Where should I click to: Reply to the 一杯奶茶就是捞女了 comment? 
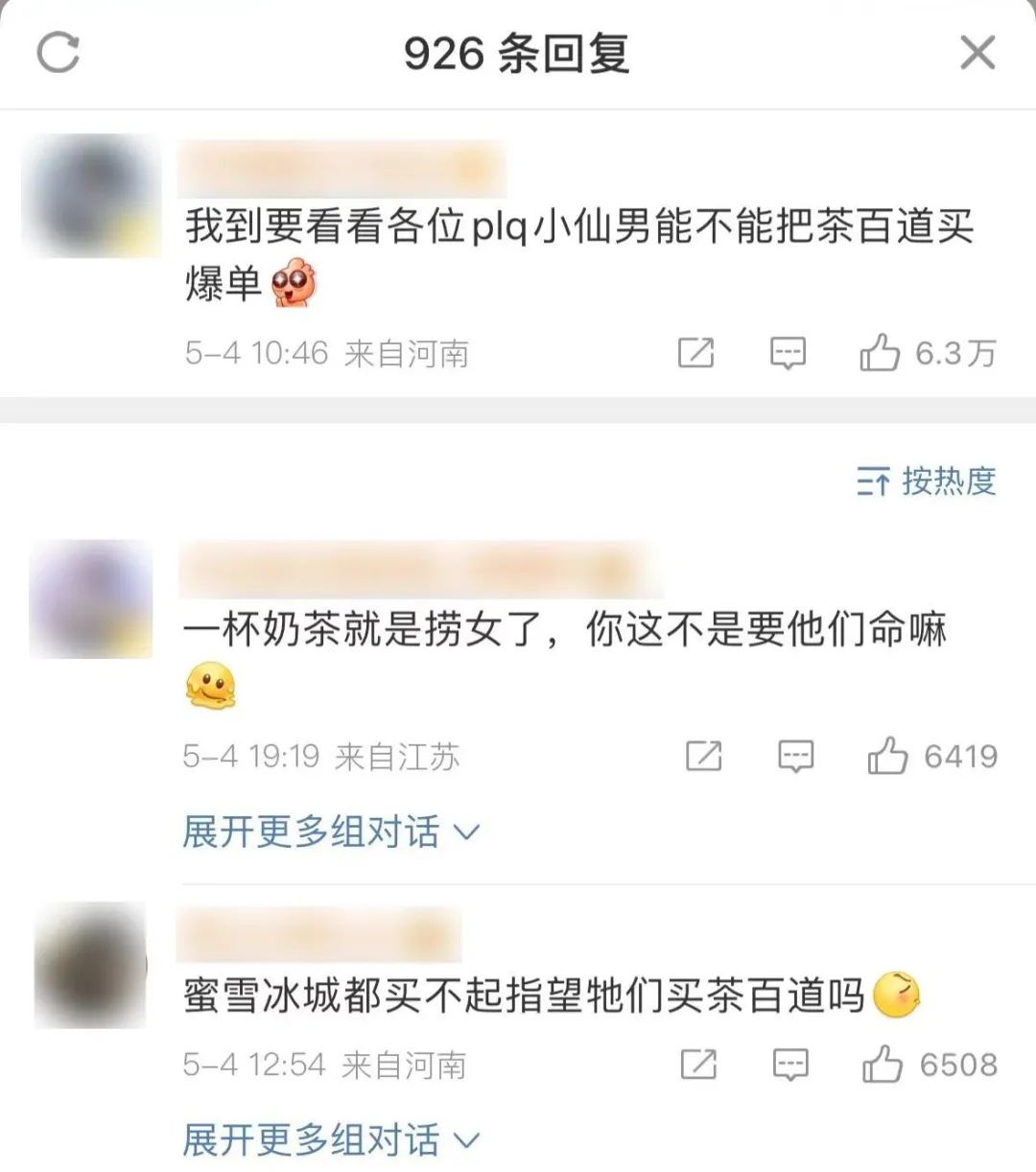[795, 757]
